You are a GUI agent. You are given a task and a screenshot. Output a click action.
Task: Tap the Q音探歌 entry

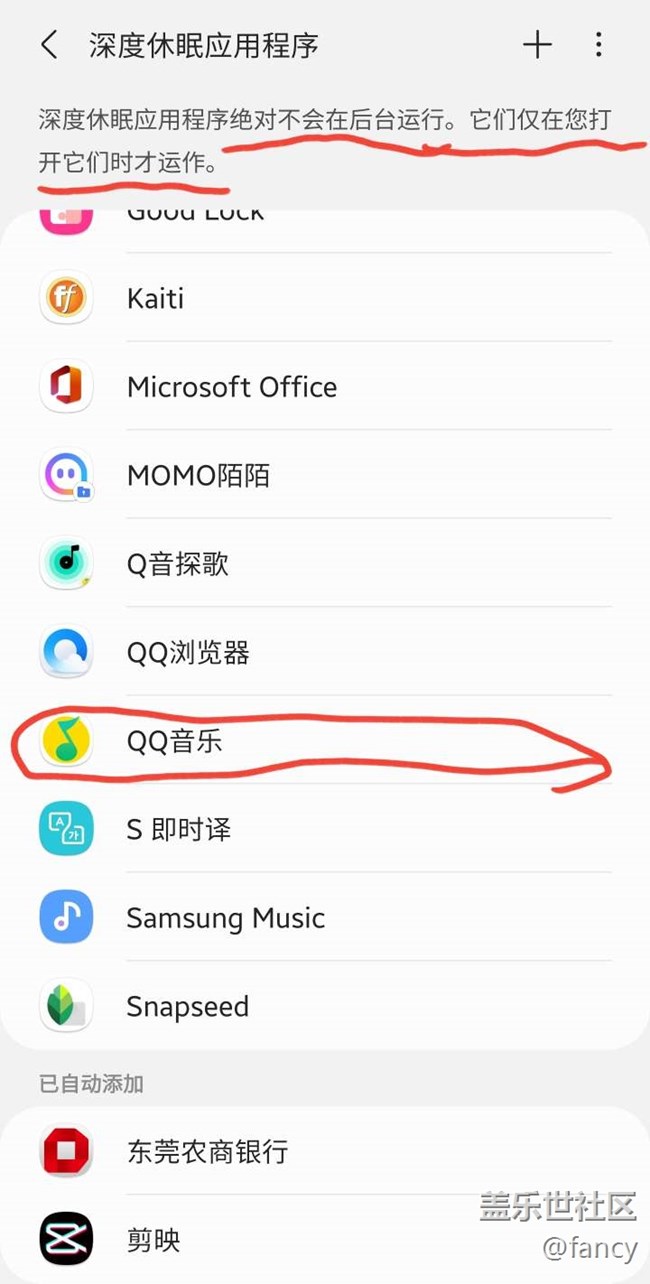[325, 564]
